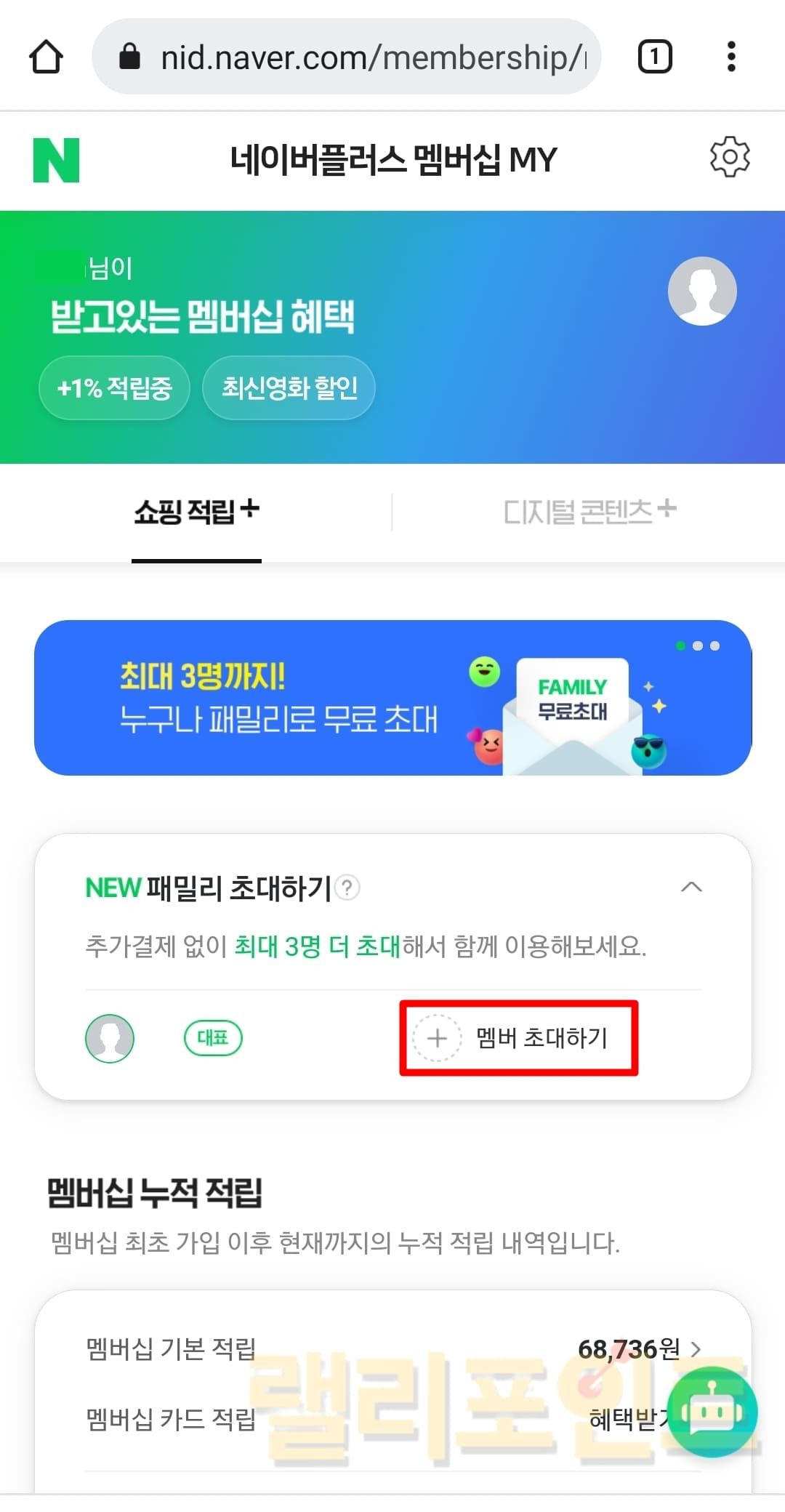Tap 혜택받기 for 멤버십 카드 적립
Screen dimensions: 785x1512
pos(627,1418)
